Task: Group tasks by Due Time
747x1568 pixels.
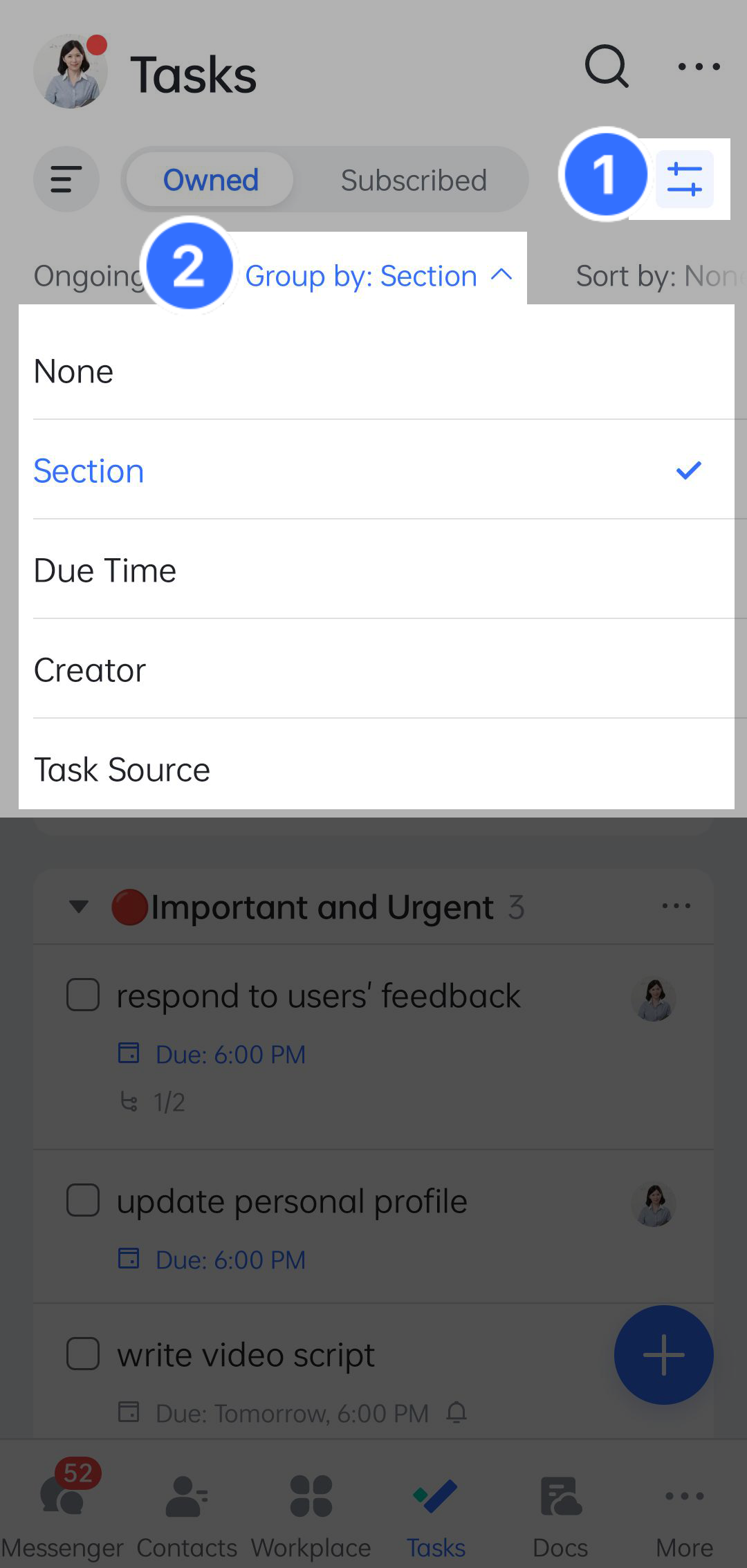Action: click(105, 571)
